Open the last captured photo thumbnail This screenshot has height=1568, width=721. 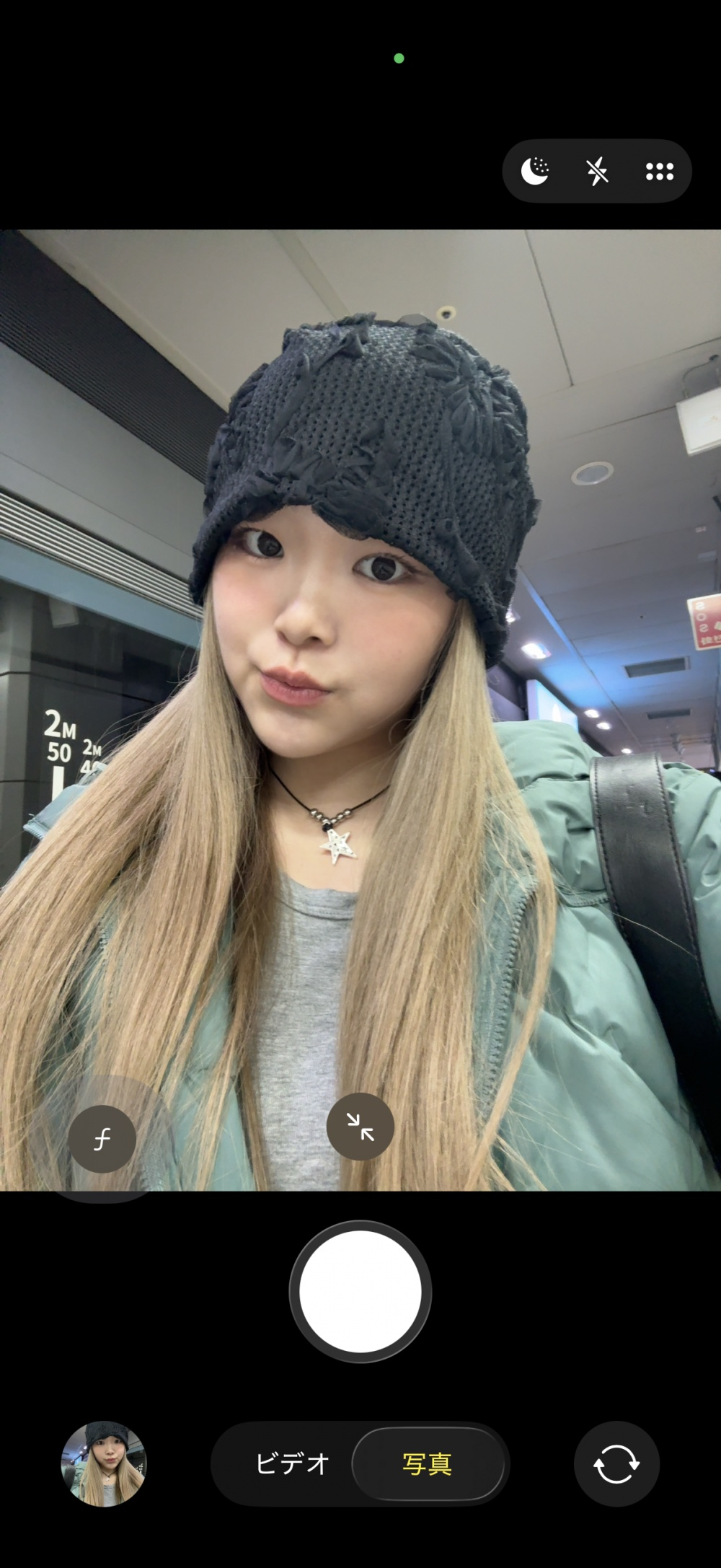coord(103,1463)
